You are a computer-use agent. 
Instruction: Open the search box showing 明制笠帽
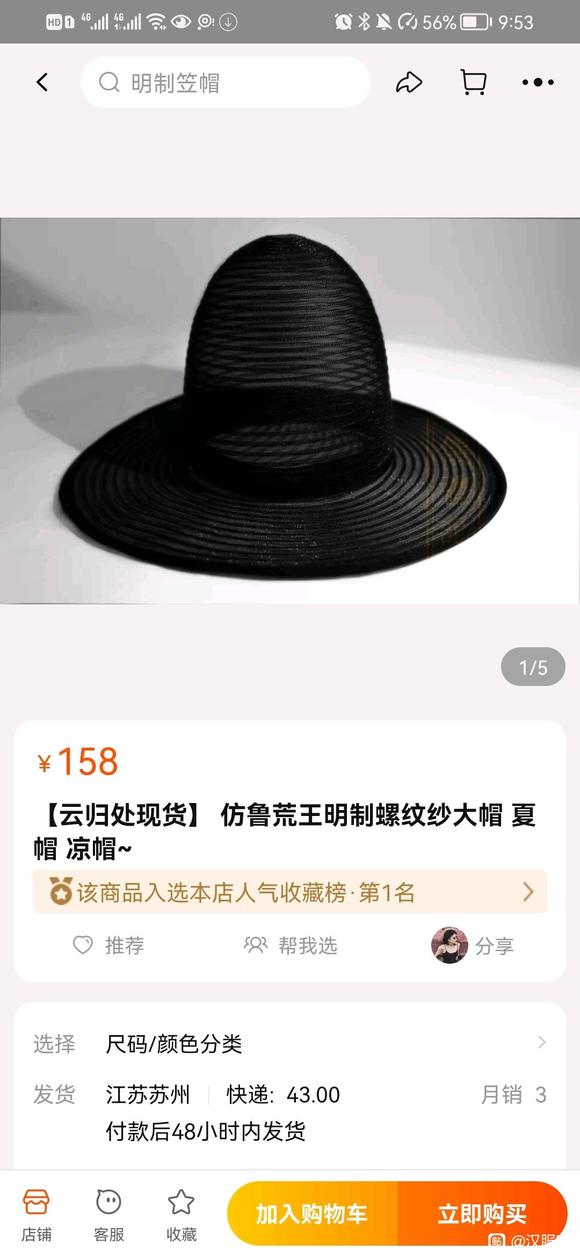pos(226,83)
